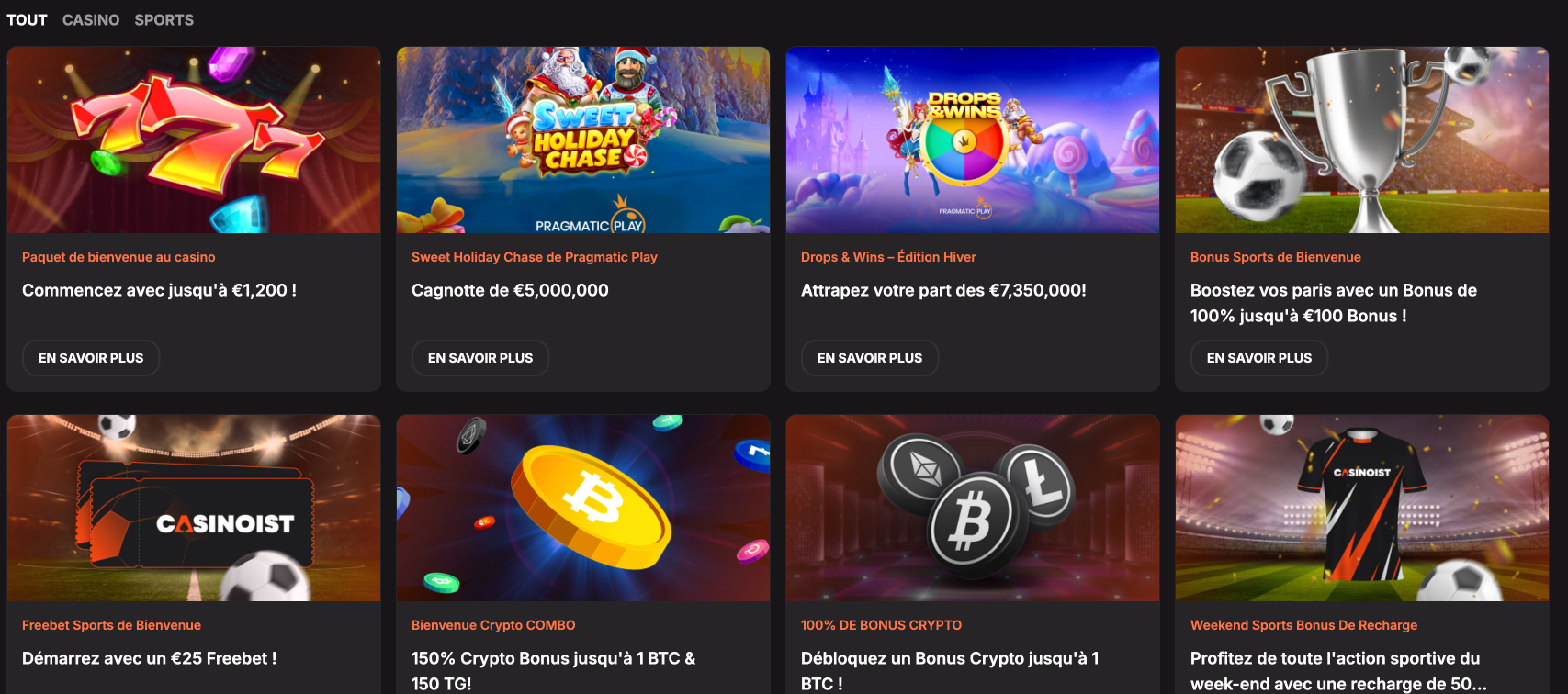This screenshot has width=1568, height=694.
Task: Open the Bonus Sports de Bienvenue trophy image
Action: click(1362, 140)
